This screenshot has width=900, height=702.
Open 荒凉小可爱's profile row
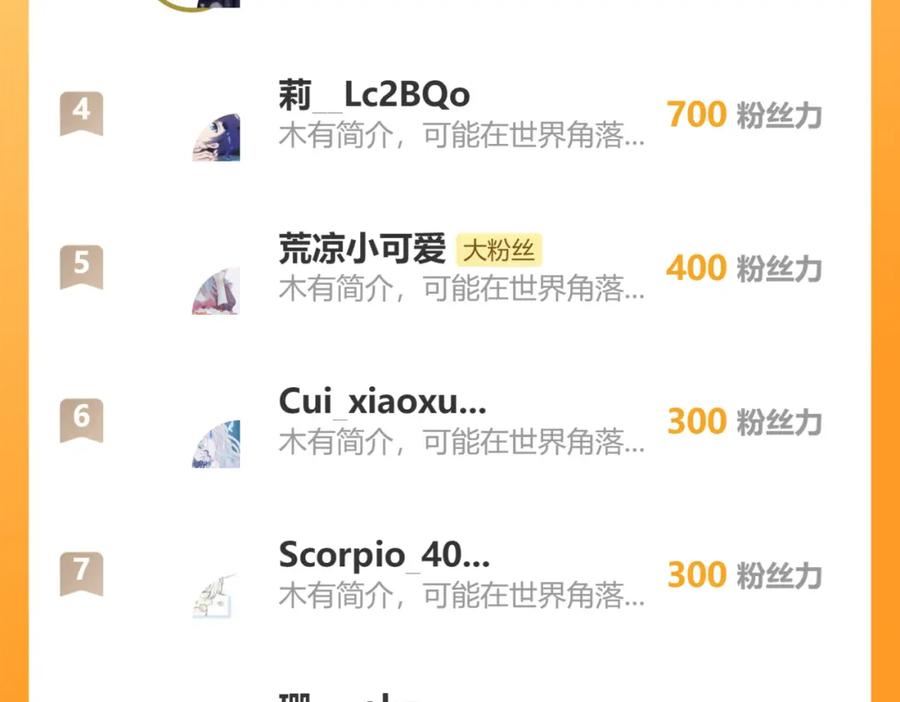point(449,268)
